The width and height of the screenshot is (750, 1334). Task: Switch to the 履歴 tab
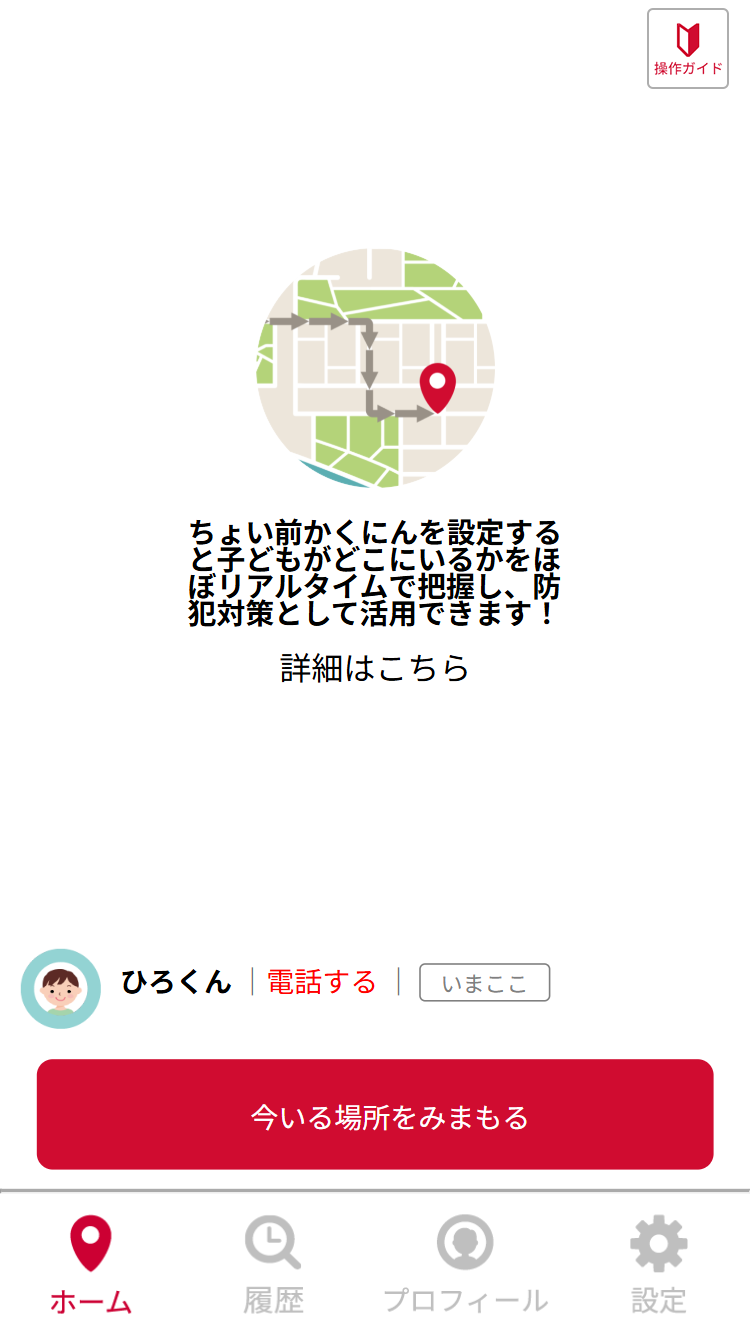(273, 1265)
